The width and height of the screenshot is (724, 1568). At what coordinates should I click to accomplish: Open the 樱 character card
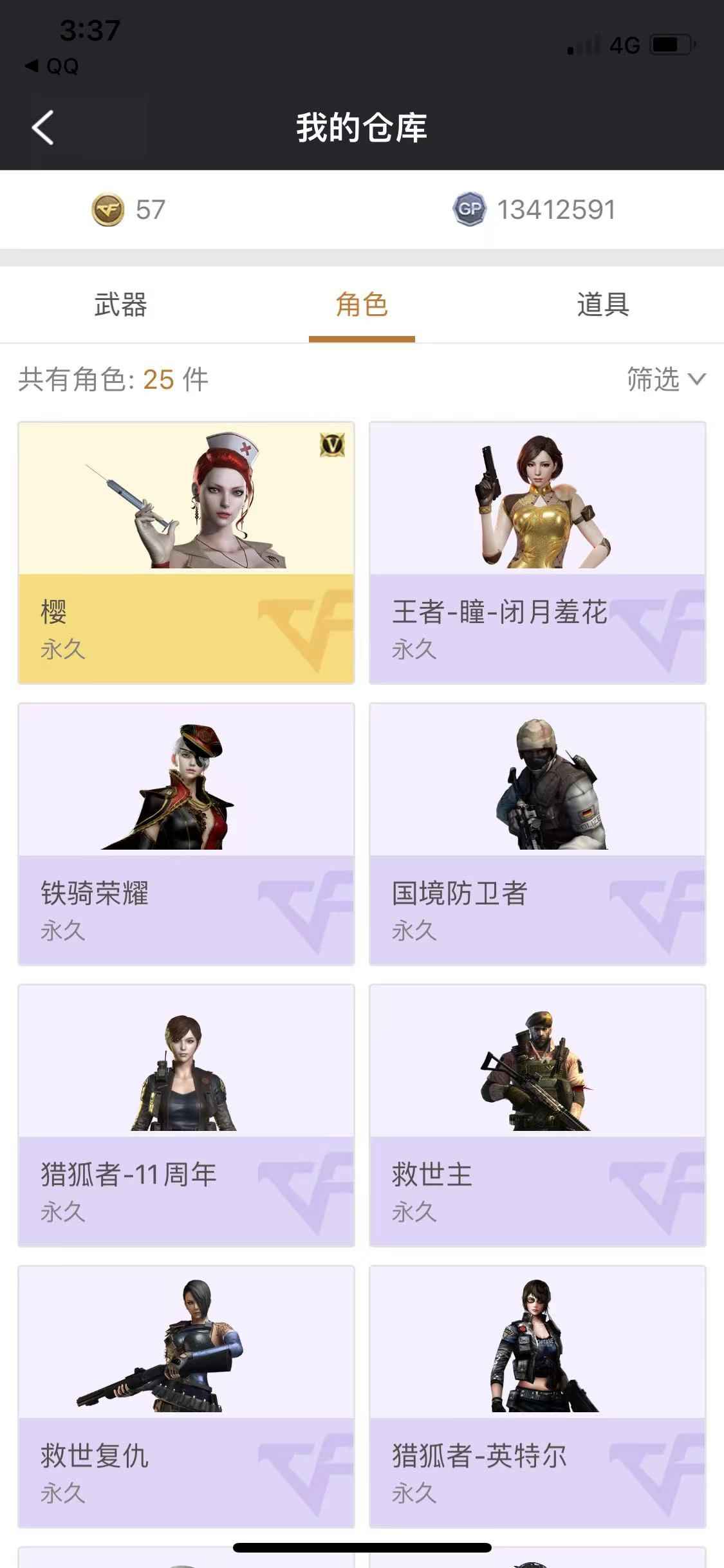[x=186, y=553]
